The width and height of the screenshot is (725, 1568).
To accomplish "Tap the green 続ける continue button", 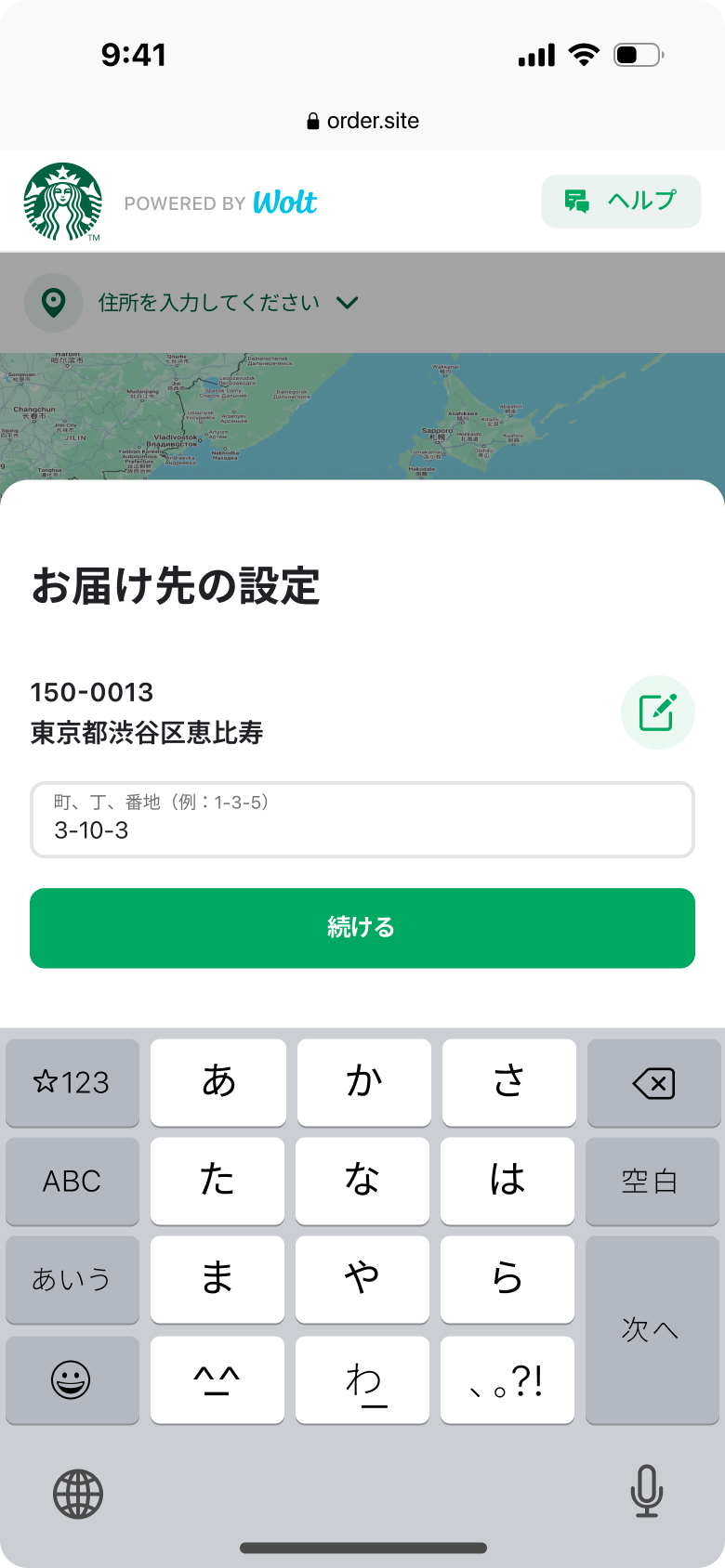I will click(x=362, y=928).
